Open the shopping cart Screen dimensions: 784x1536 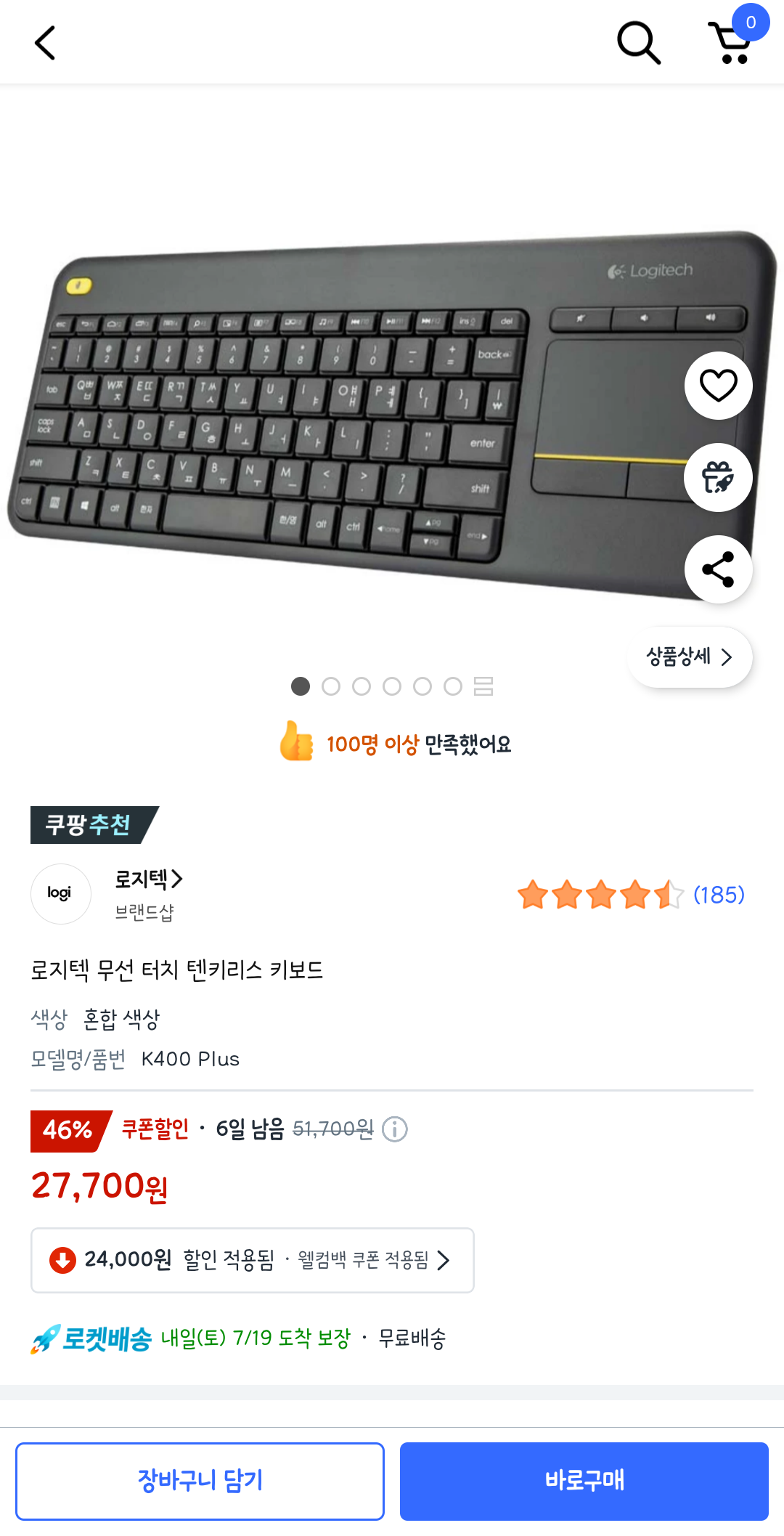733,41
